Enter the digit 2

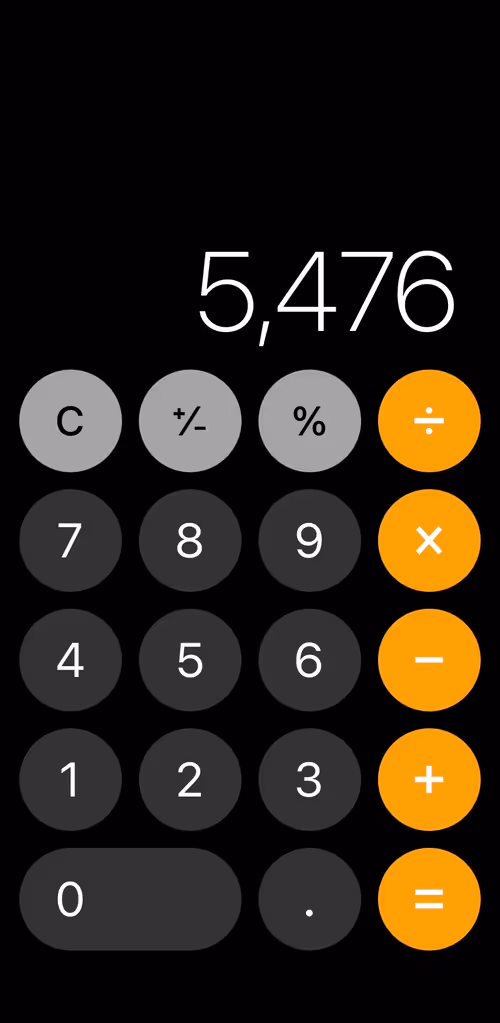(190, 779)
